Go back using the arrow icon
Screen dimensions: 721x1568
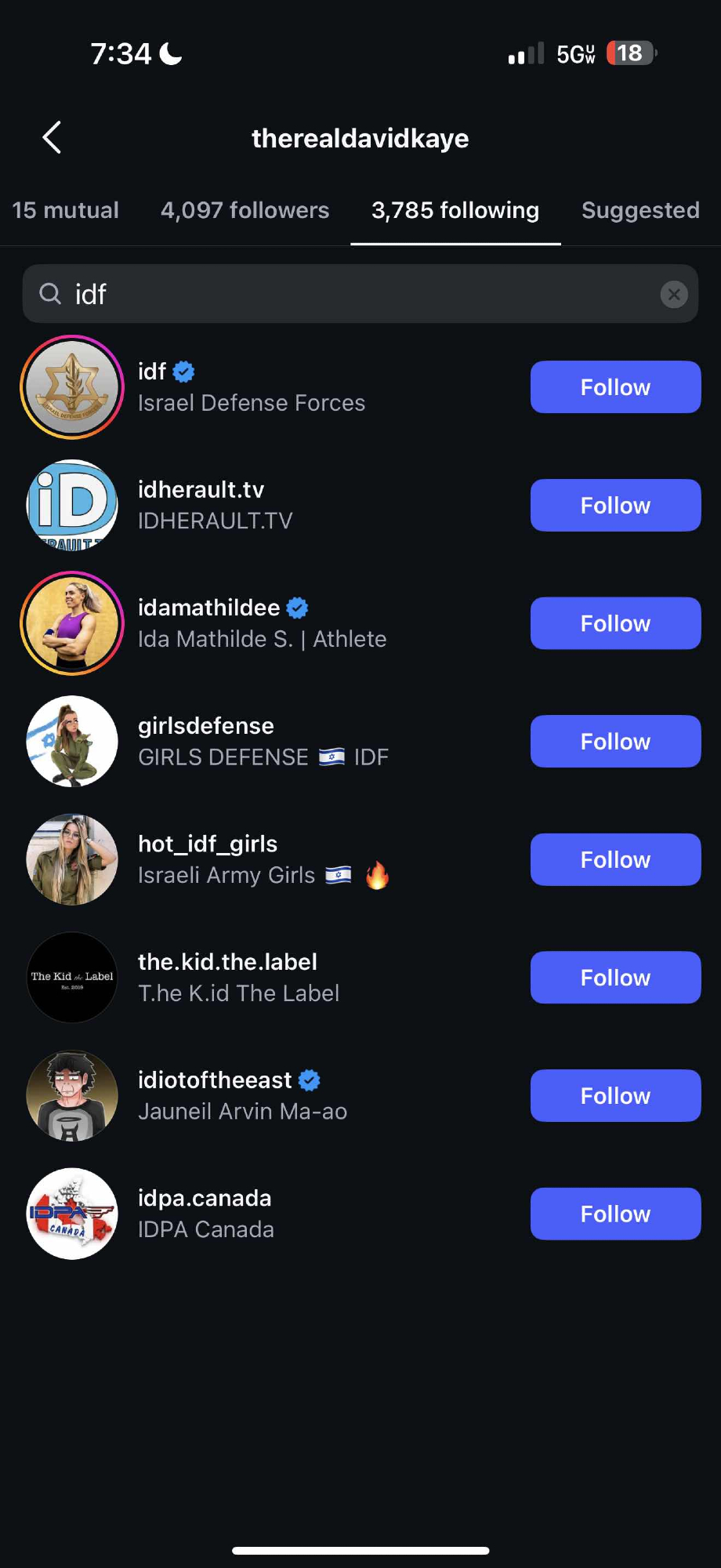click(52, 138)
